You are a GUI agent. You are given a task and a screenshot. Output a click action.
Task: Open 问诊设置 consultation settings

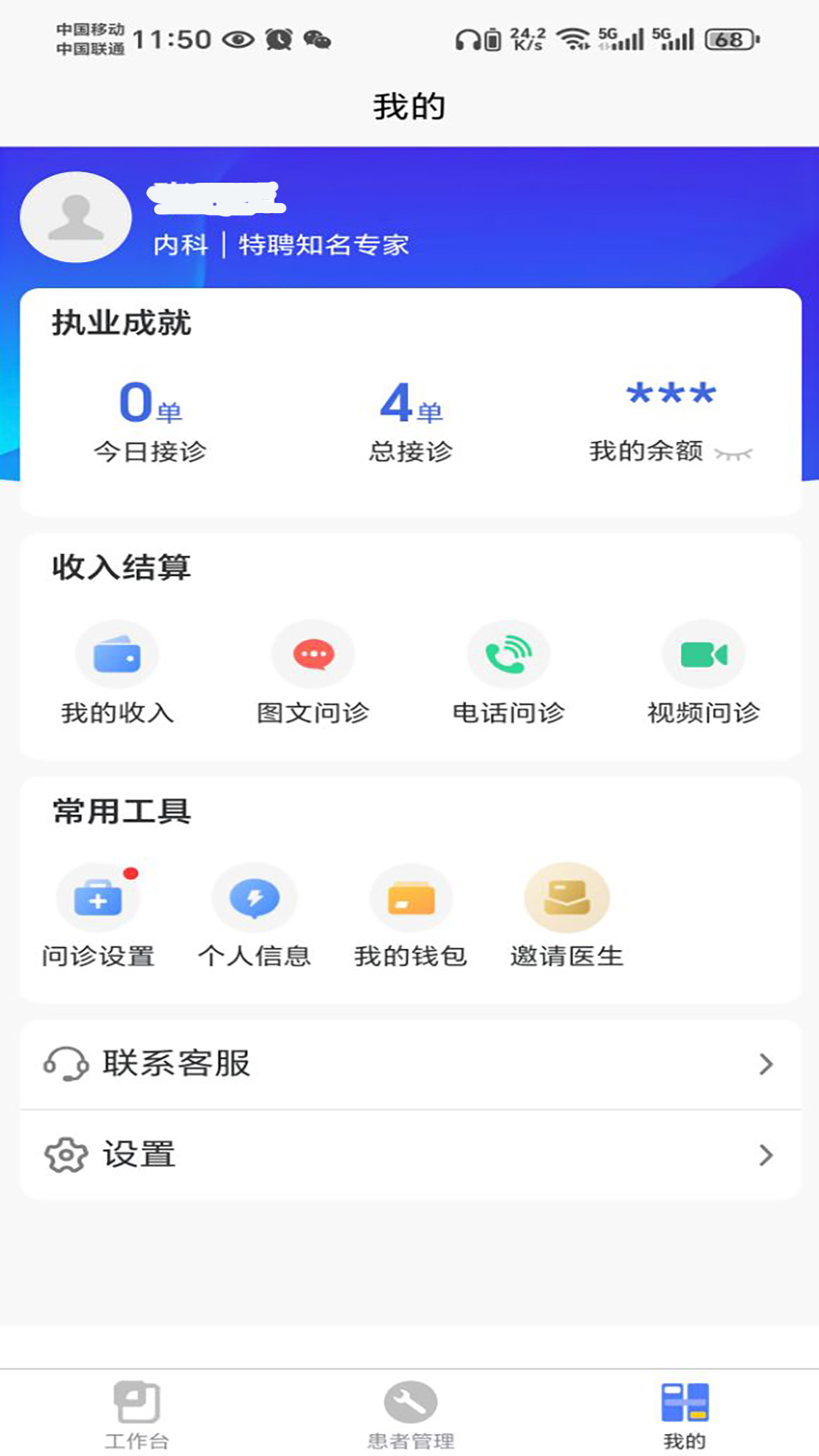click(x=99, y=915)
